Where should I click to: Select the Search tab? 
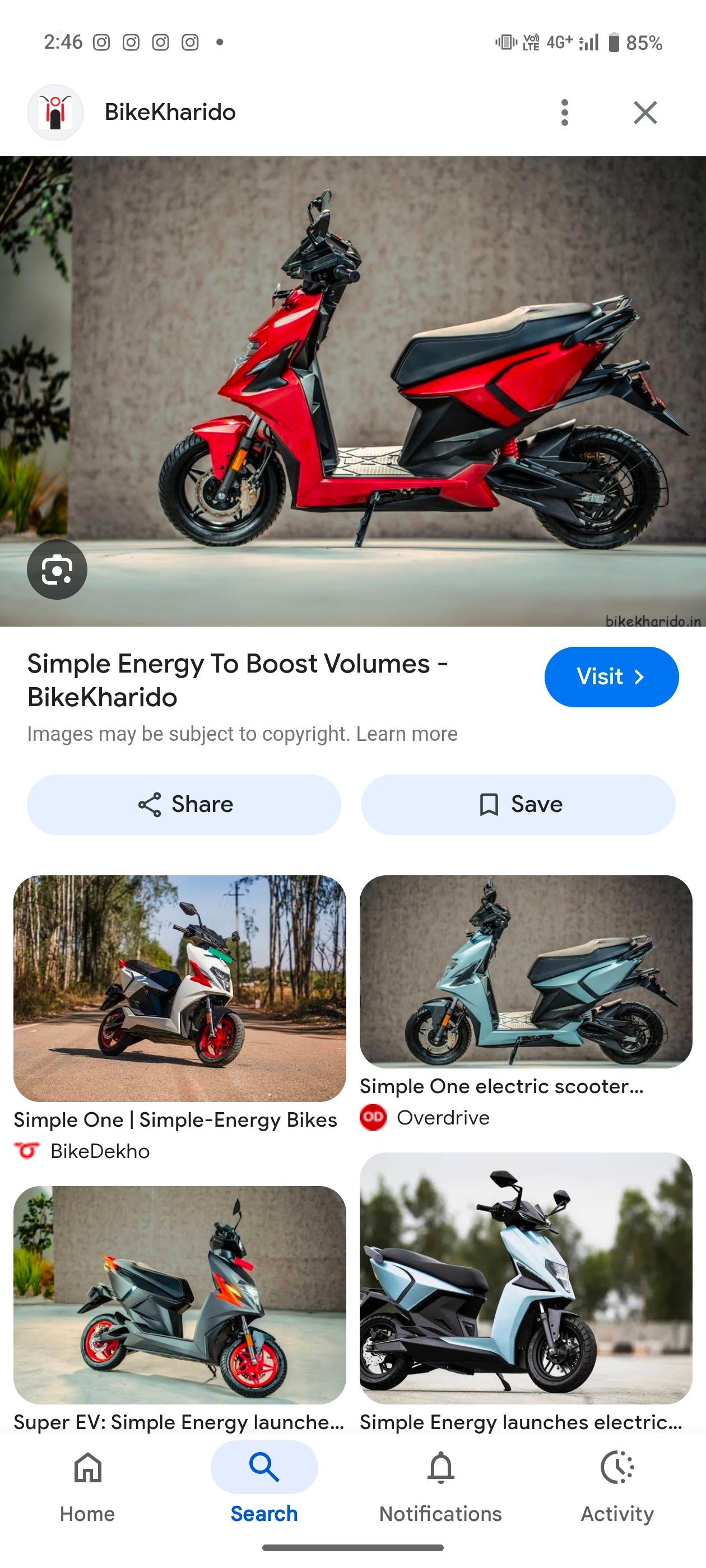(264, 1485)
